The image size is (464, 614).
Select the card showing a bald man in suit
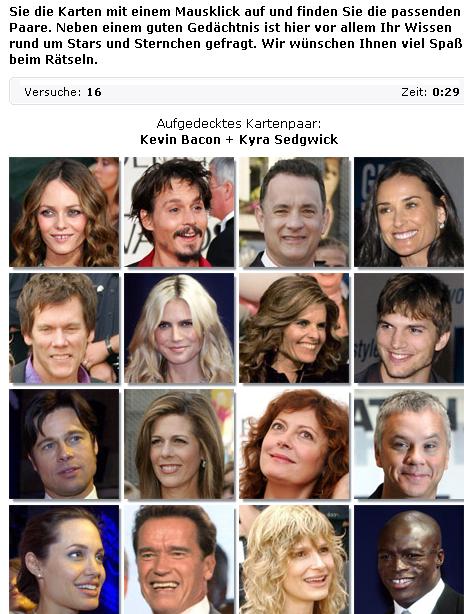point(409,560)
